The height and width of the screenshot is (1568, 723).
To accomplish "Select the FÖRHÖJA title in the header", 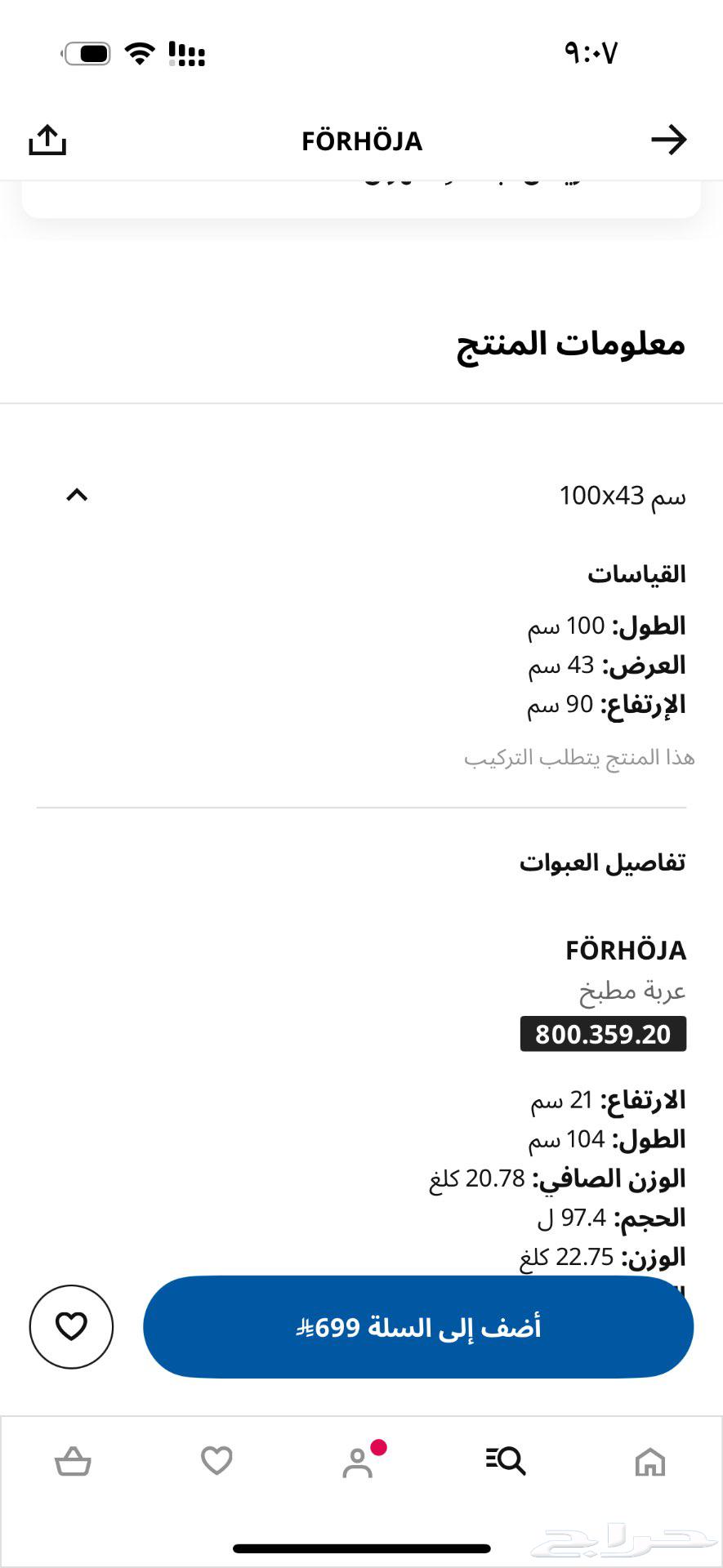I will click(x=362, y=140).
